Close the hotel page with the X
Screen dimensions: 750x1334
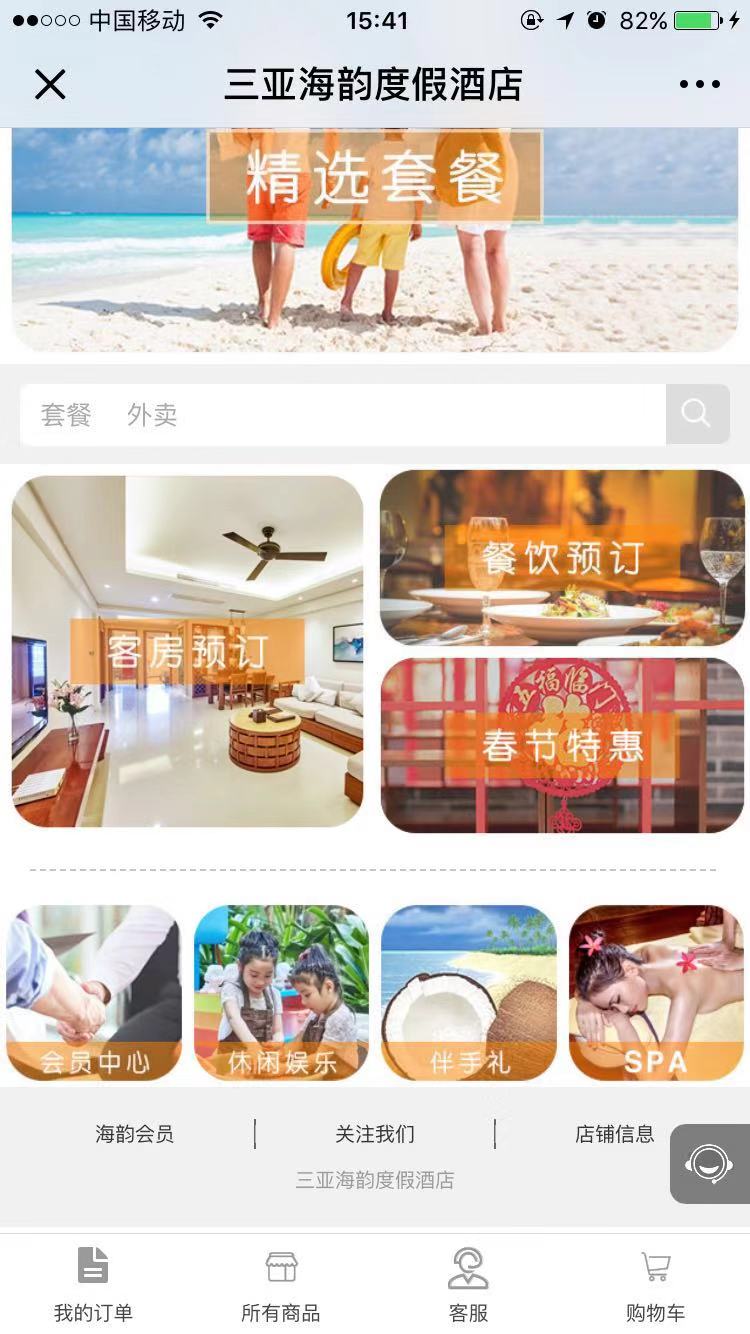(50, 85)
